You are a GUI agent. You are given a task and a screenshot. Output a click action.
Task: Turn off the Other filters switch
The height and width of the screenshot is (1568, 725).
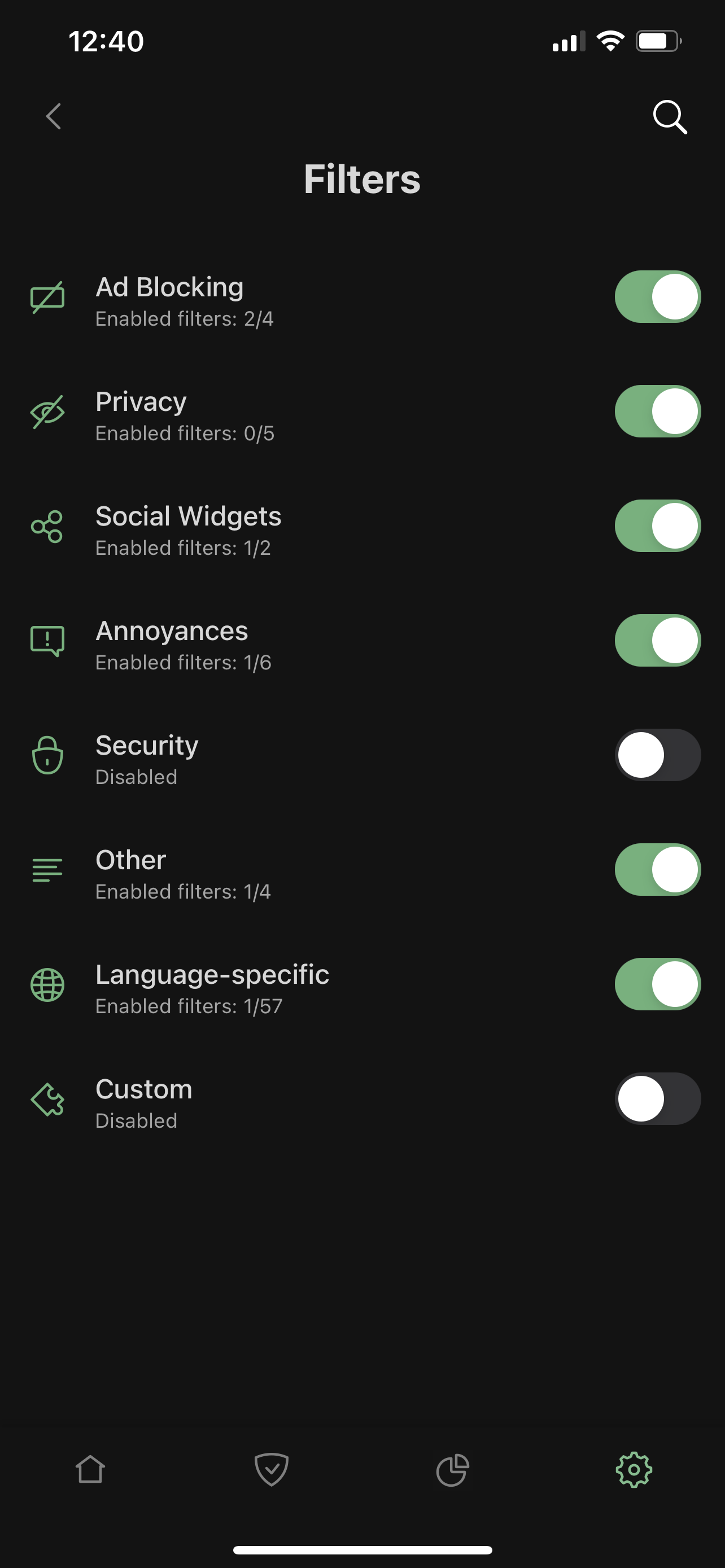[657, 869]
